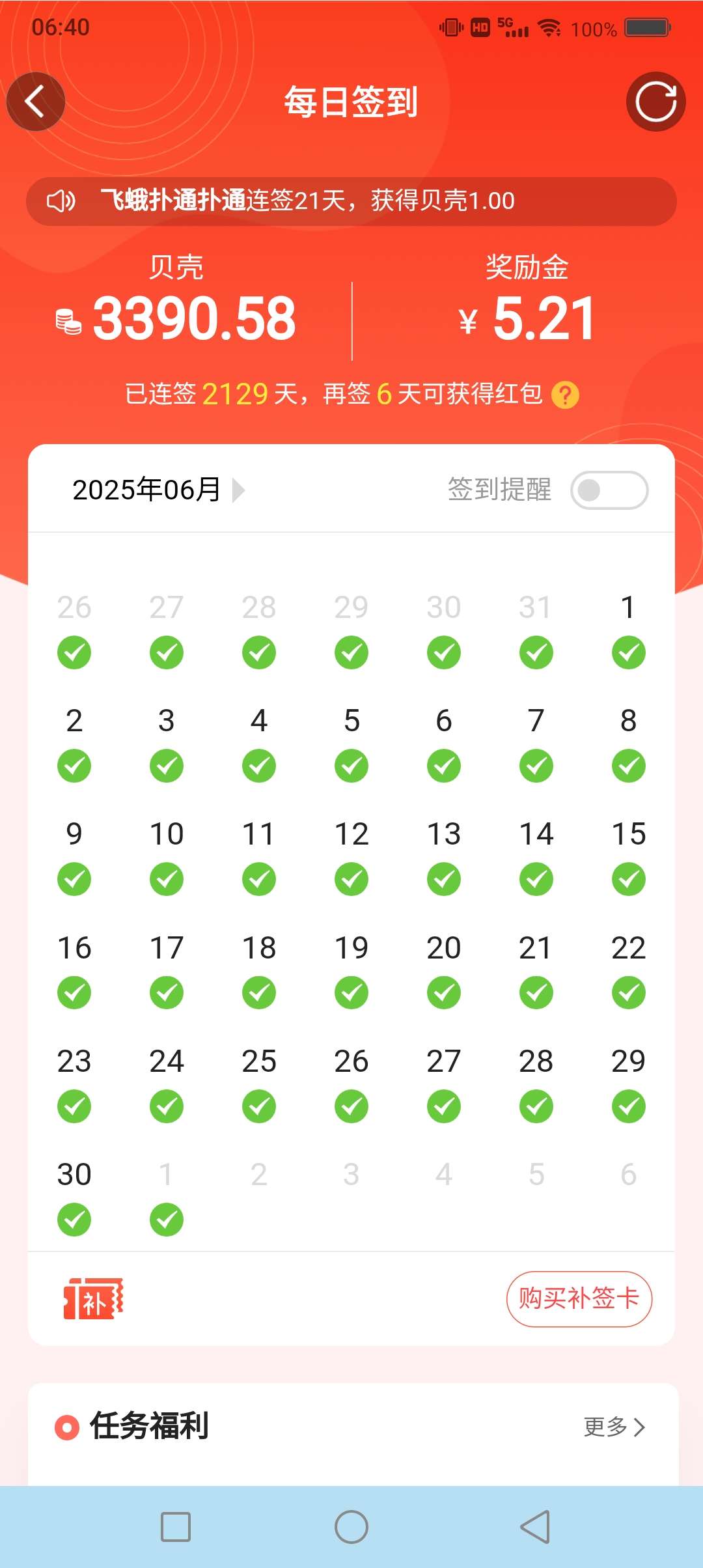Open recent apps from the navigation bar
Screen dimensions: 703x1568
[176, 1527]
